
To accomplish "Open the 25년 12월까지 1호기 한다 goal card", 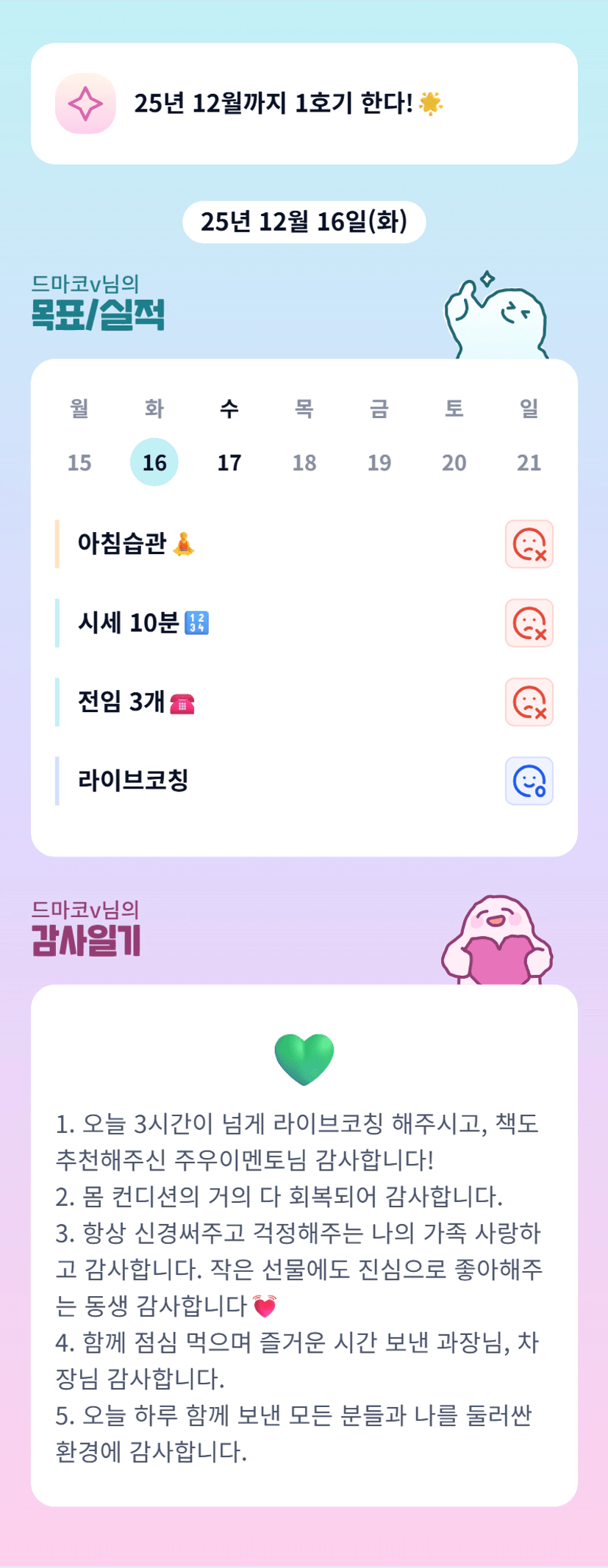I will click(x=304, y=104).
